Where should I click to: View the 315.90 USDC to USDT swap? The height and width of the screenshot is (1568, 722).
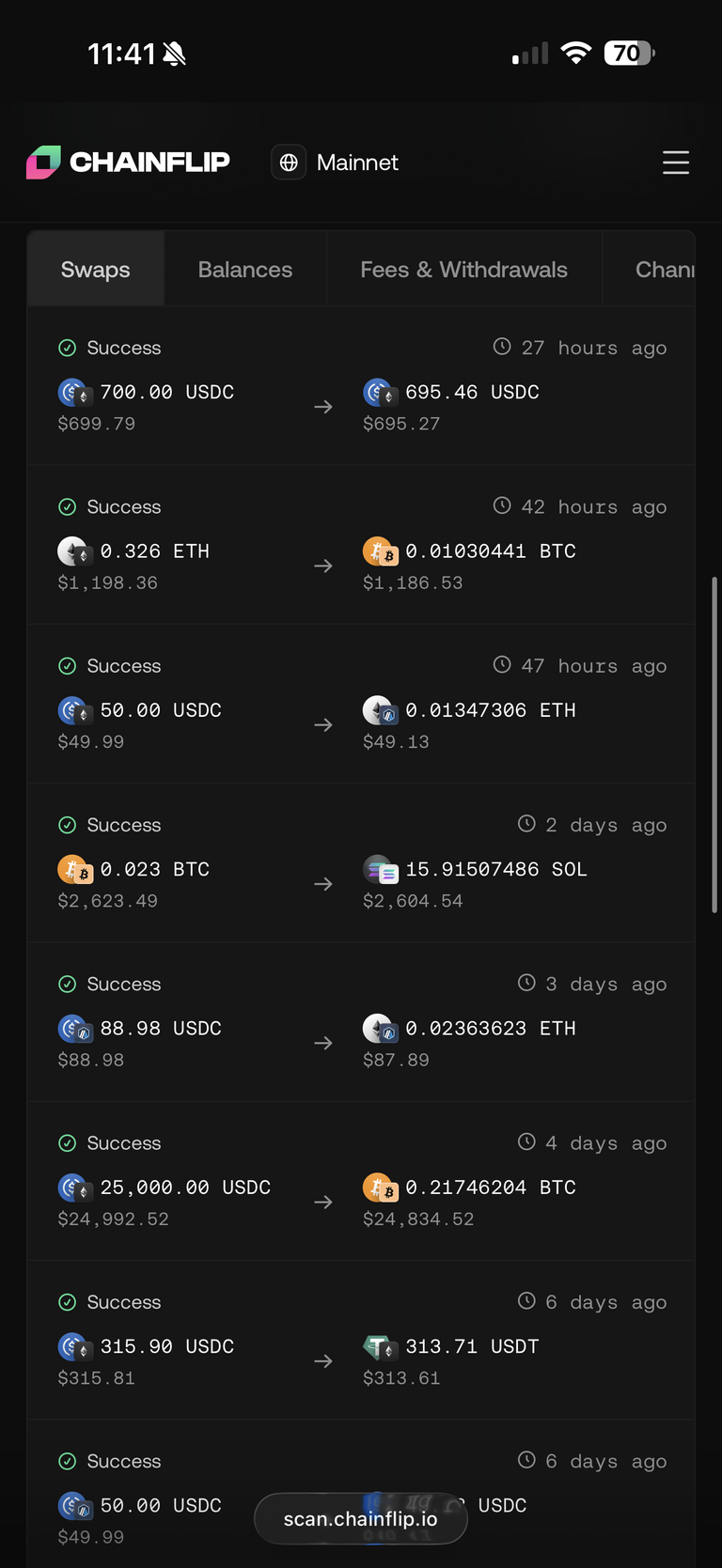click(x=361, y=1341)
